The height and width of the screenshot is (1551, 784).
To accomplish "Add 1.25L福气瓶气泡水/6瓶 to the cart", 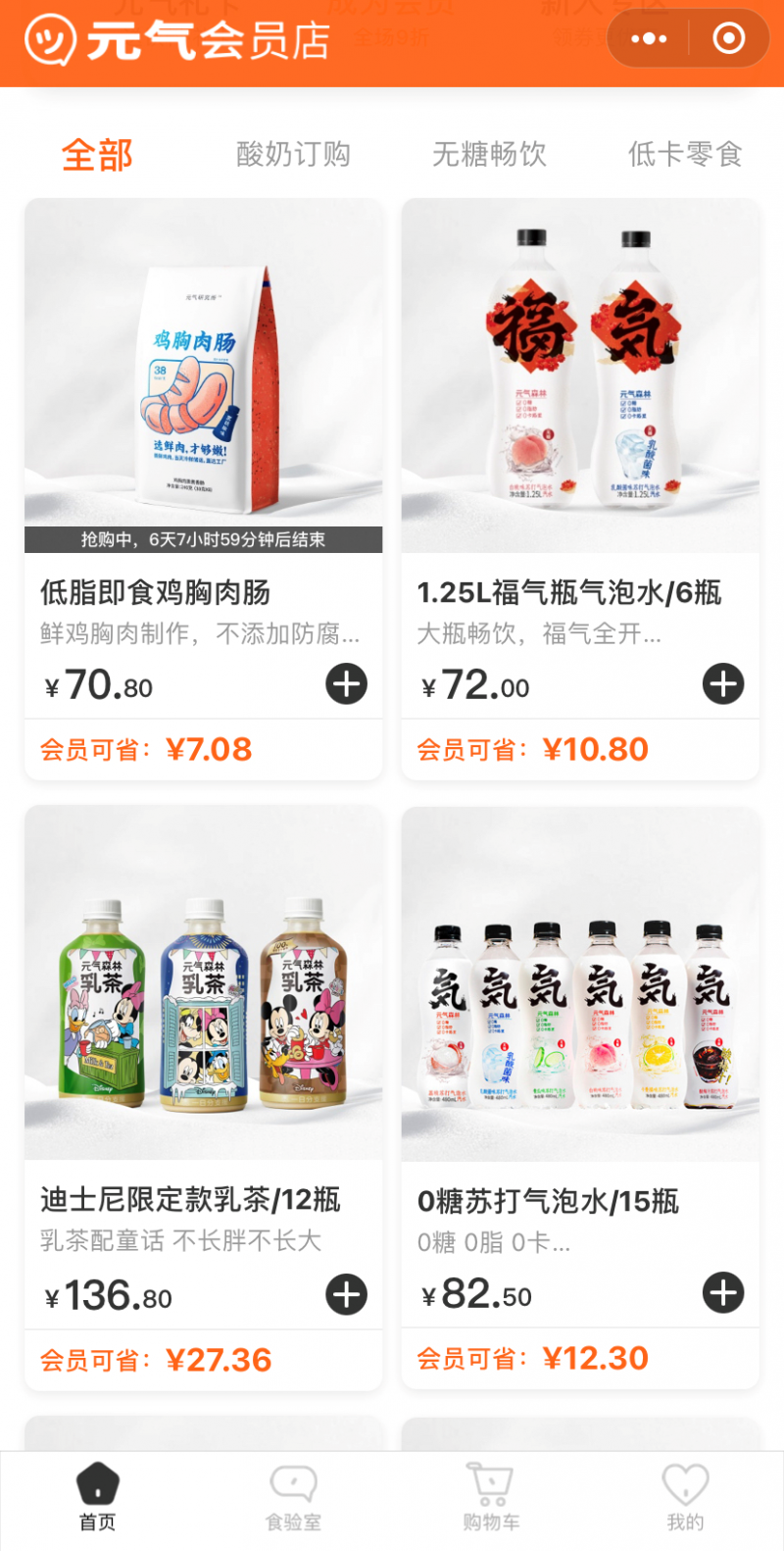I will click(x=723, y=684).
